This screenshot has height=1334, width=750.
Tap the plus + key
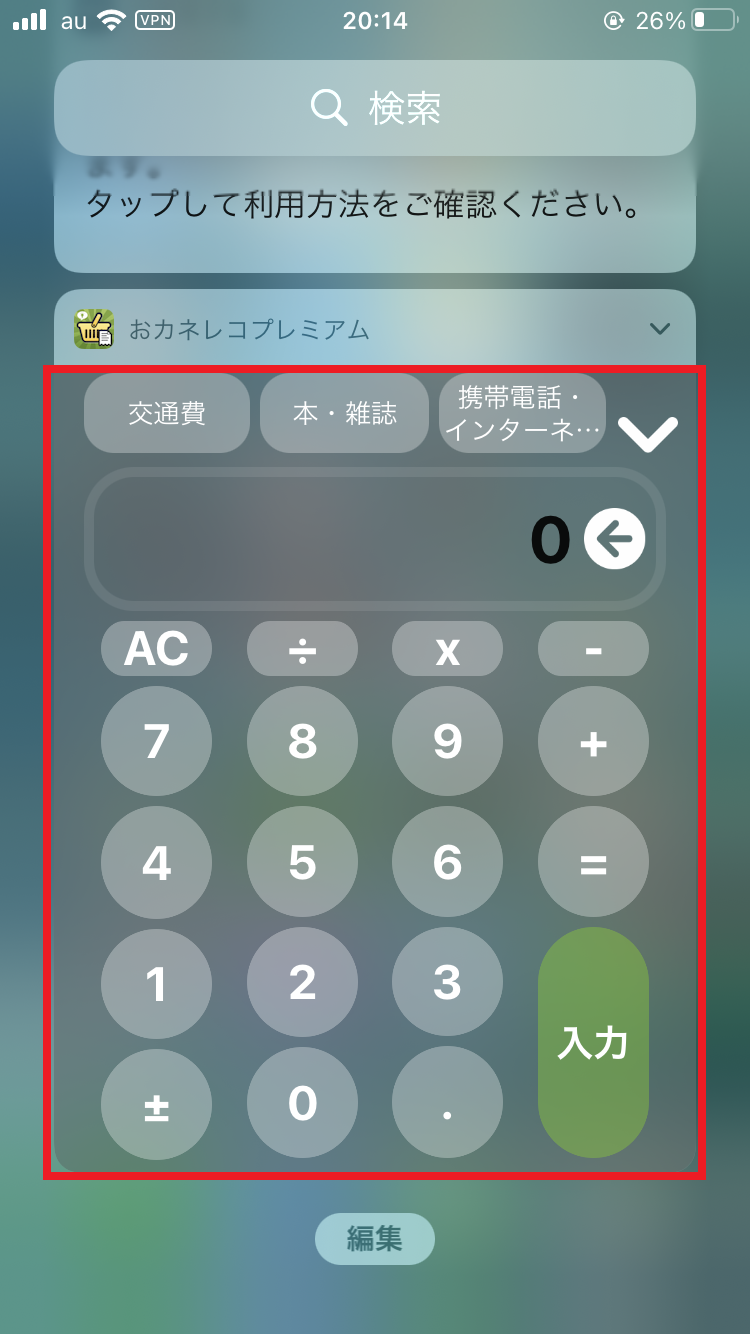click(x=593, y=742)
